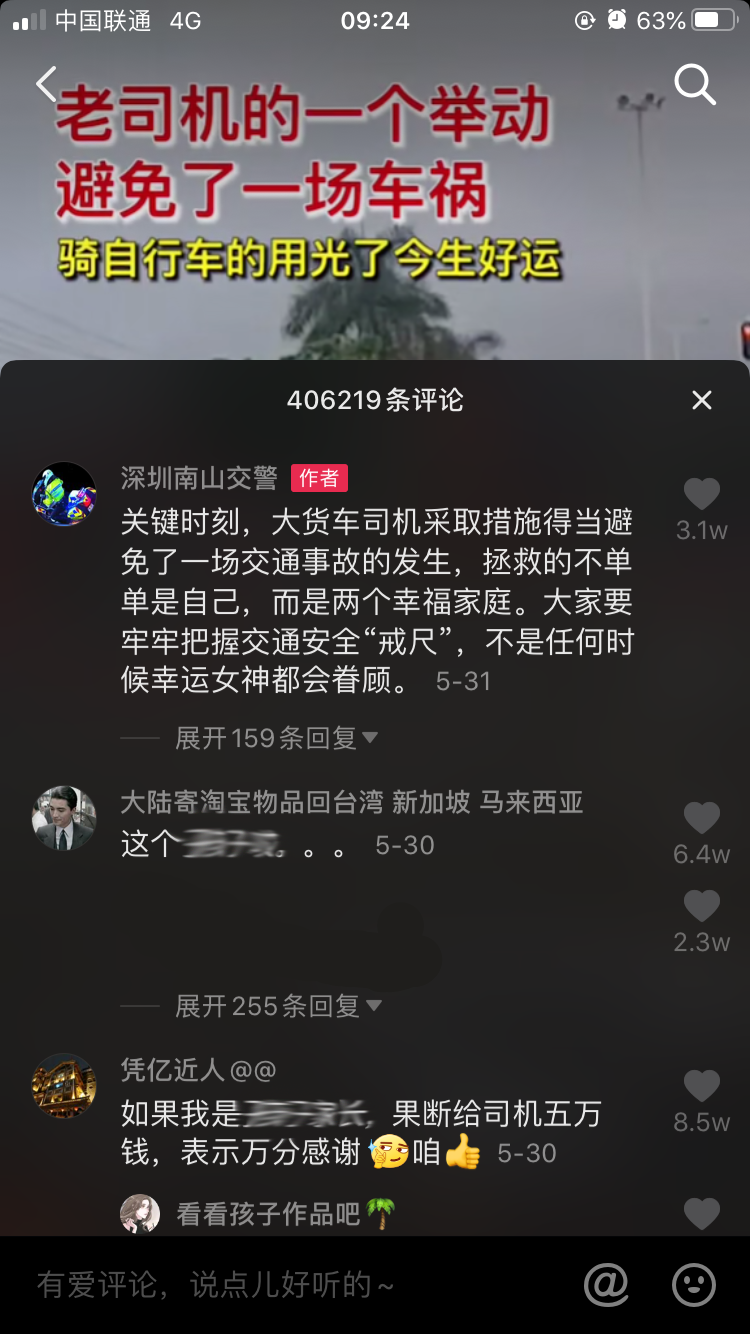Like the comment by 深圳南山交警
This screenshot has width=750, height=1334.
click(x=701, y=494)
